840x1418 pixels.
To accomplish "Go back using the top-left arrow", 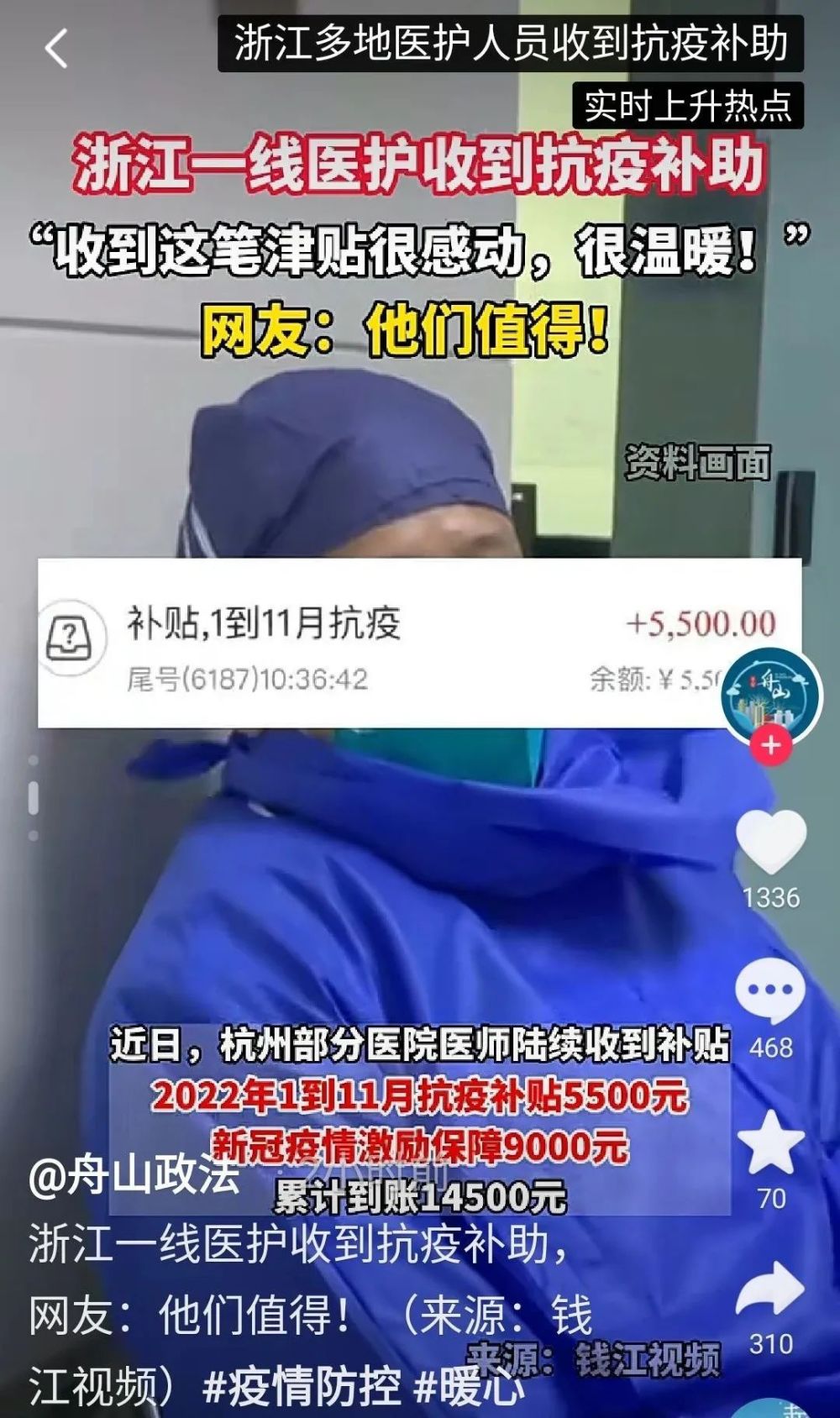I will click(55, 48).
